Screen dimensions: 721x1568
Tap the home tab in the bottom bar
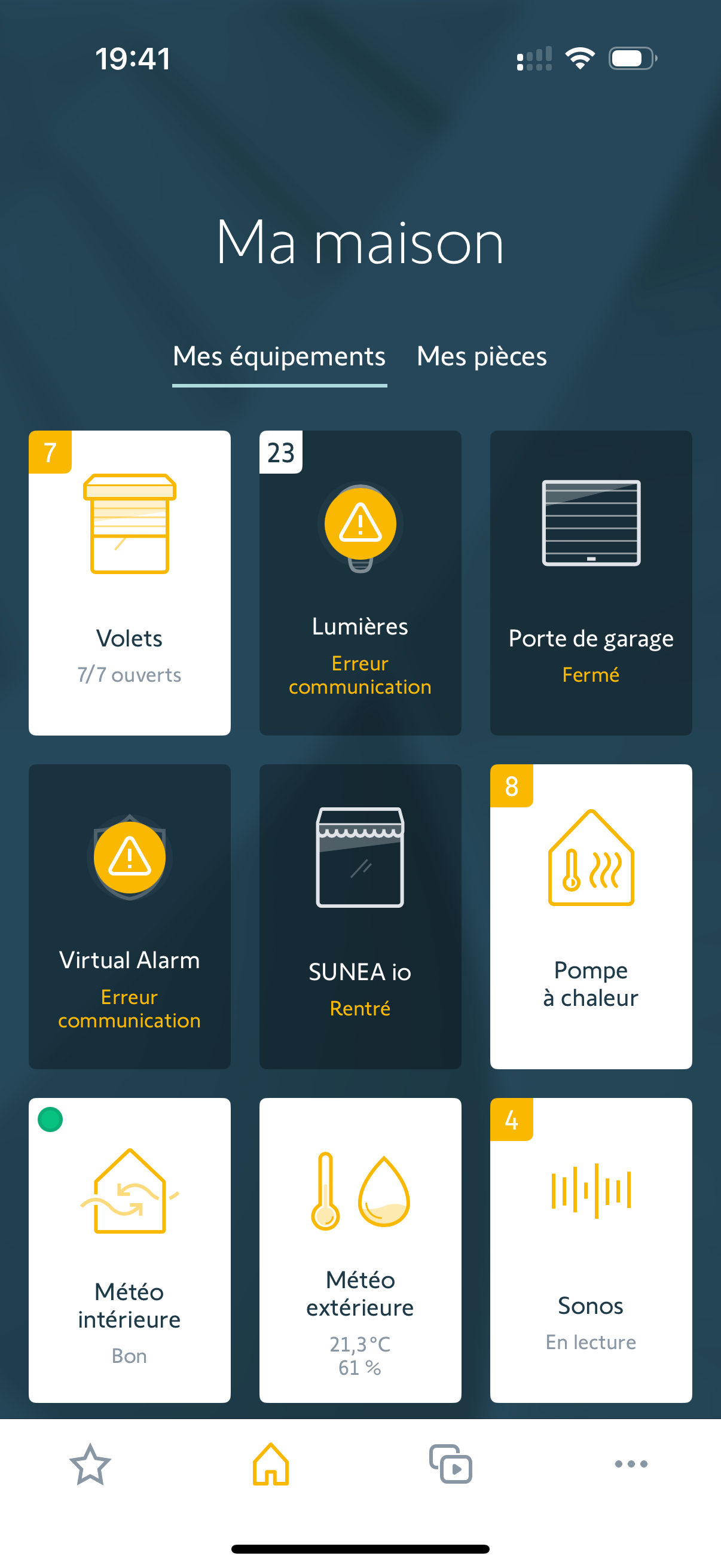pyautogui.click(x=271, y=1464)
